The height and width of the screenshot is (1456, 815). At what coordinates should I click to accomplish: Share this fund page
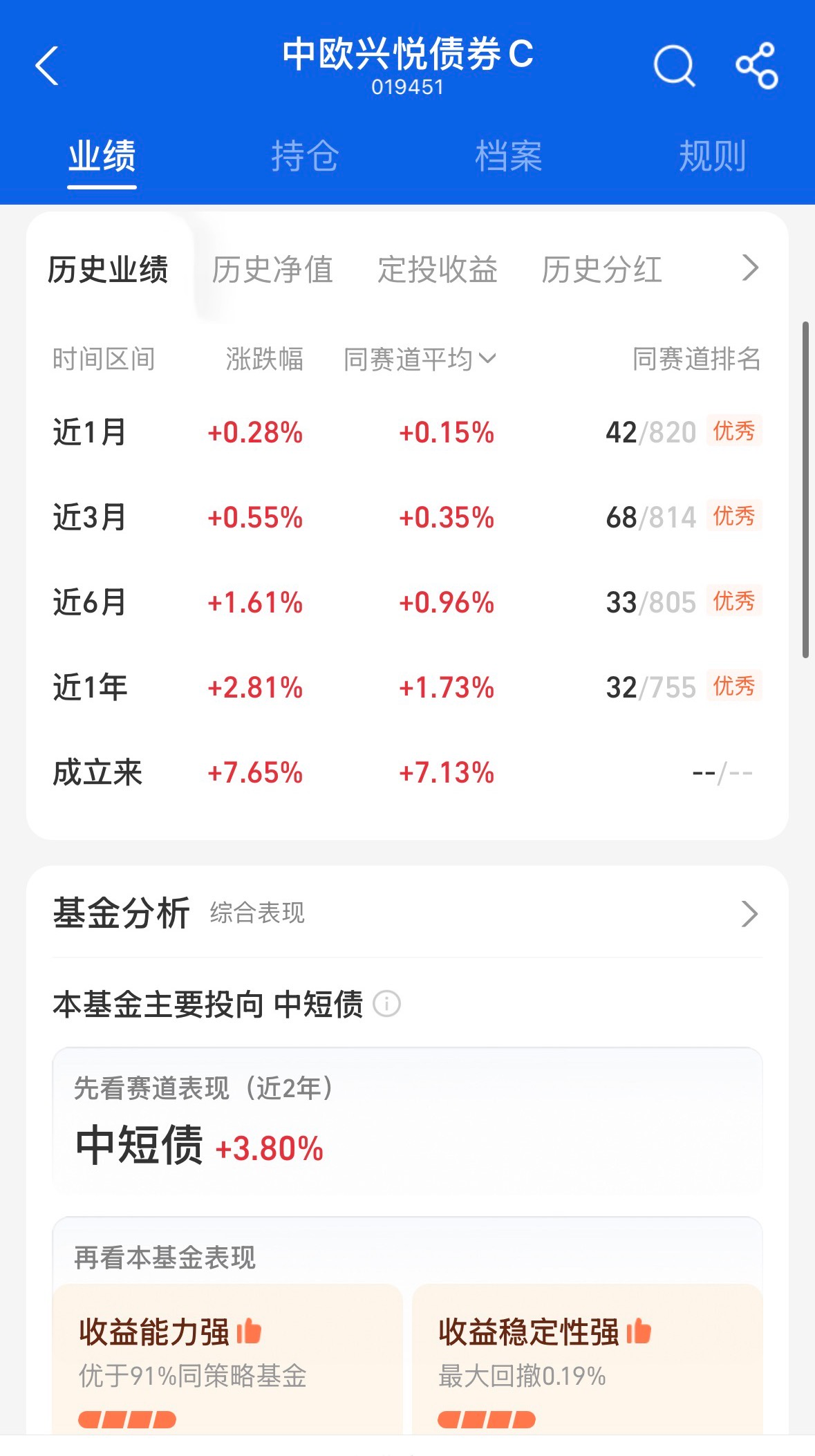click(x=757, y=66)
